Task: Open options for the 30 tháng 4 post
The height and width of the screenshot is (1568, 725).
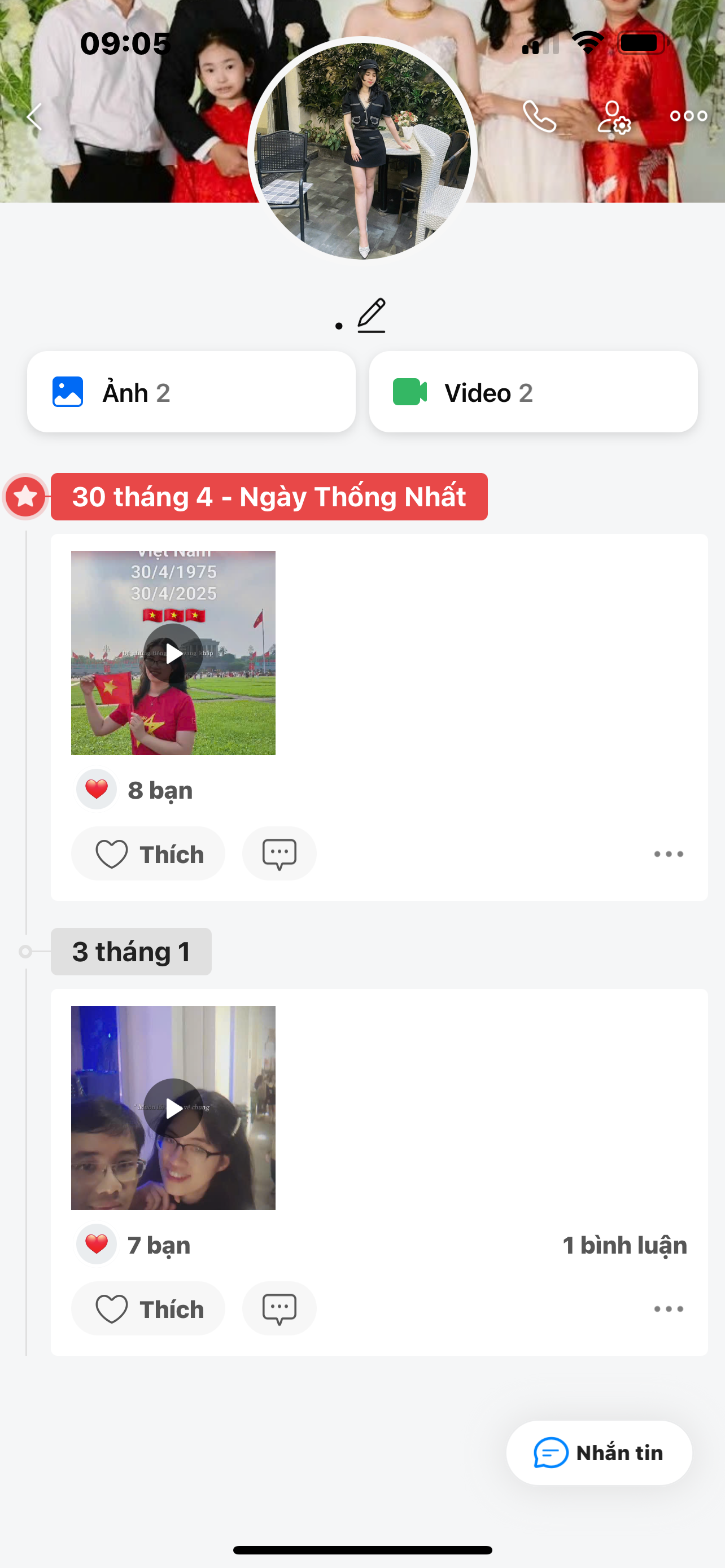Action: click(669, 854)
